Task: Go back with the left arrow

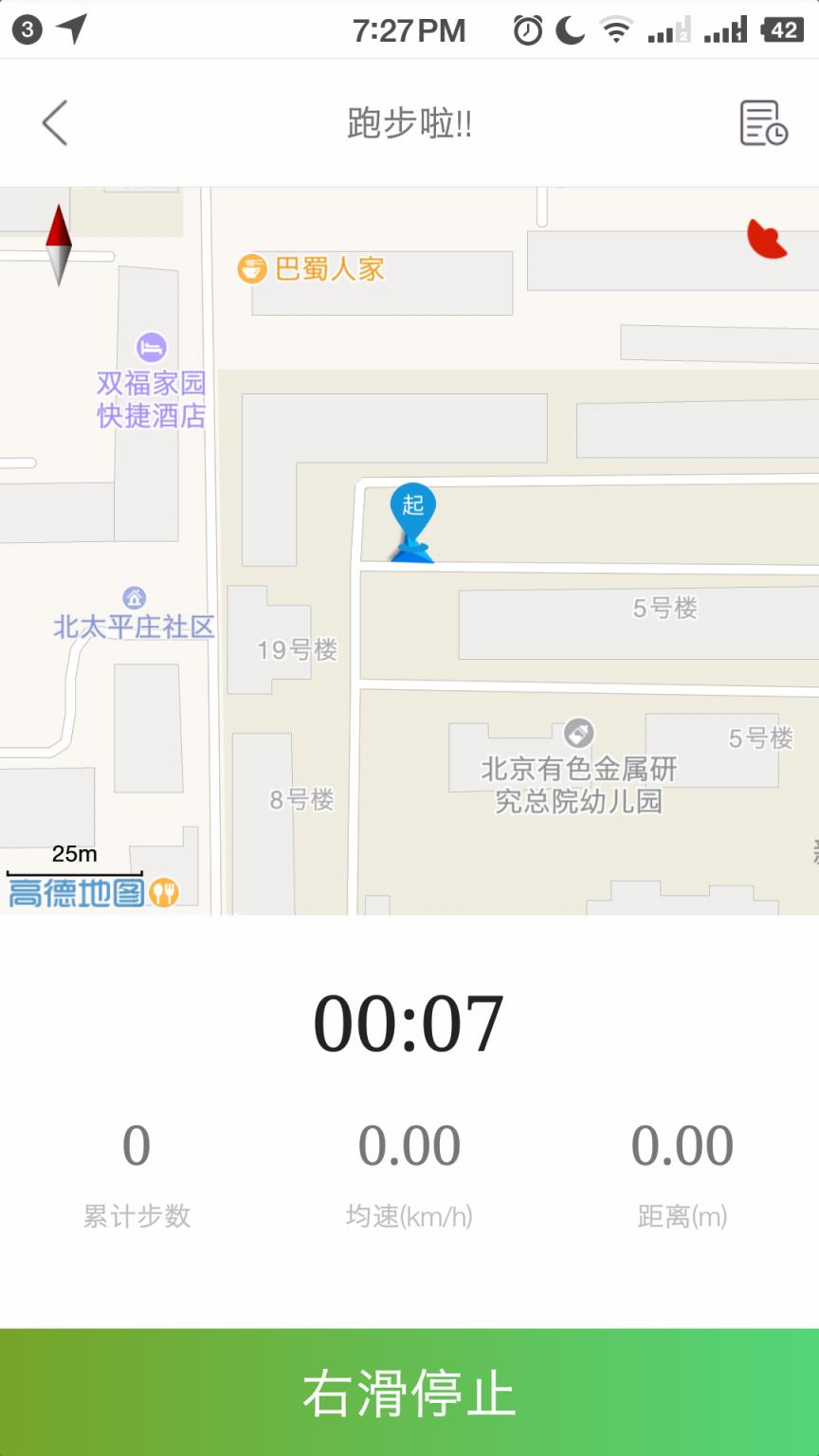Action: [x=54, y=123]
